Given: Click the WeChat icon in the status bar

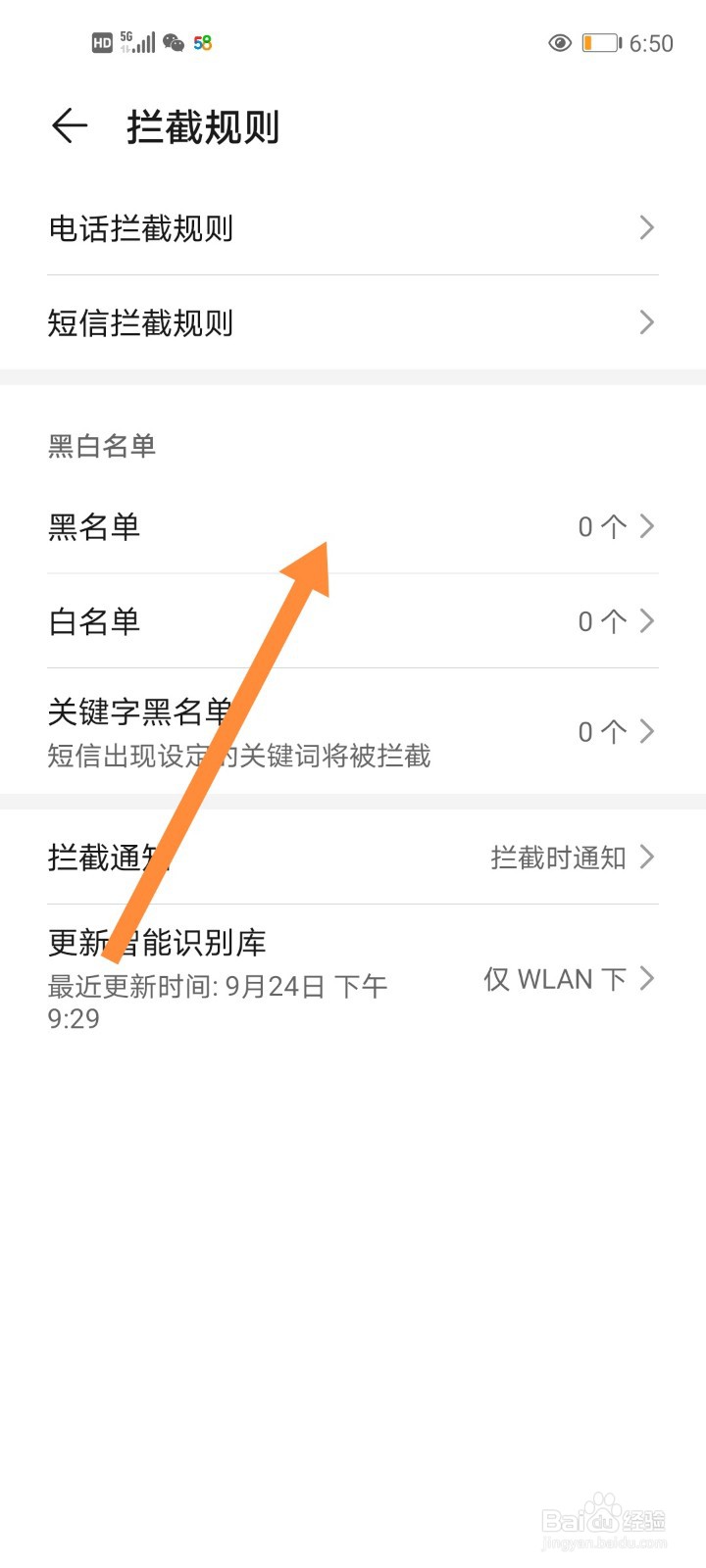Looking at the screenshot, I should (174, 42).
